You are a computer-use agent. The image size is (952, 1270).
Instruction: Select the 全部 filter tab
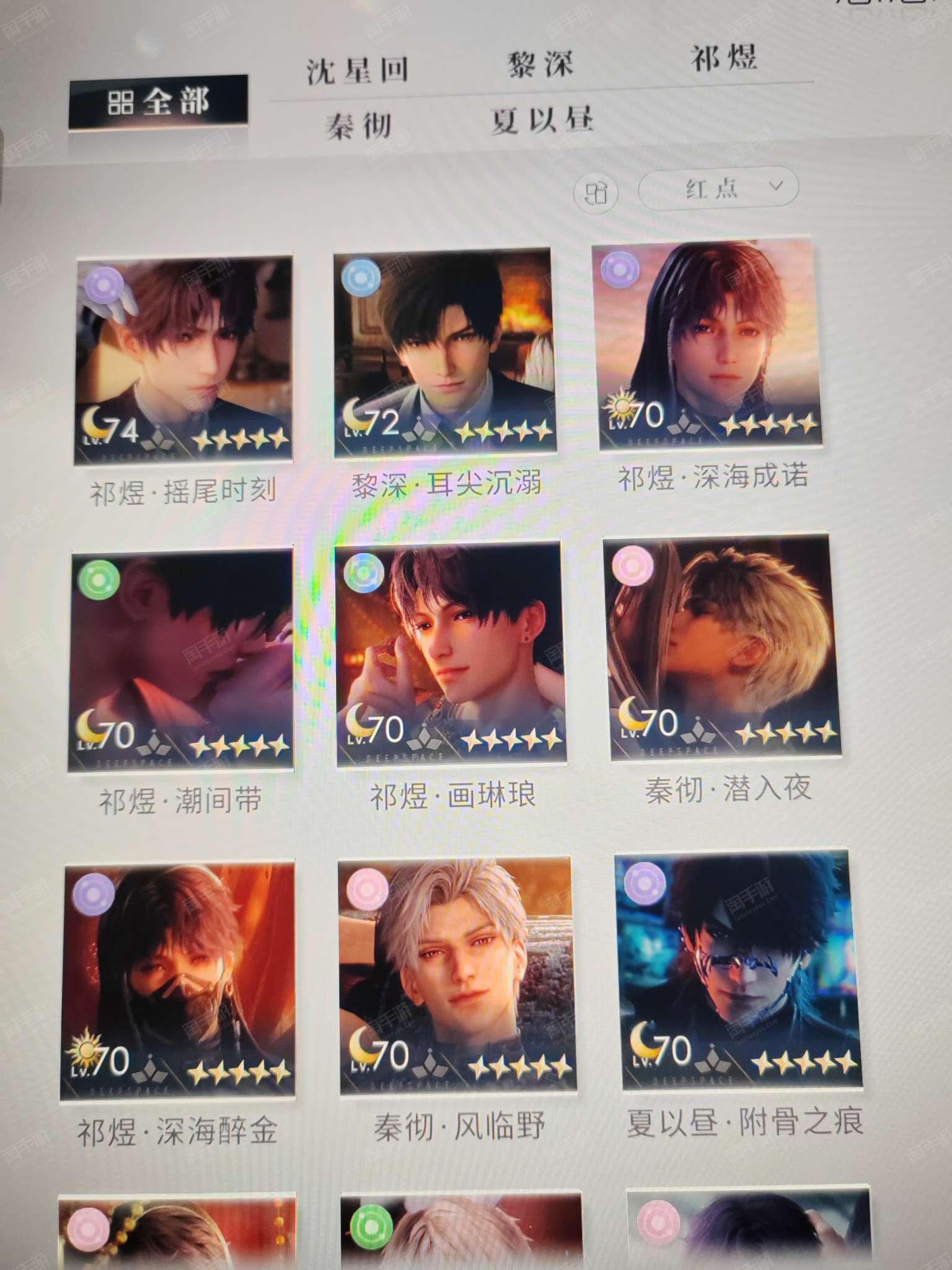[158, 102]
